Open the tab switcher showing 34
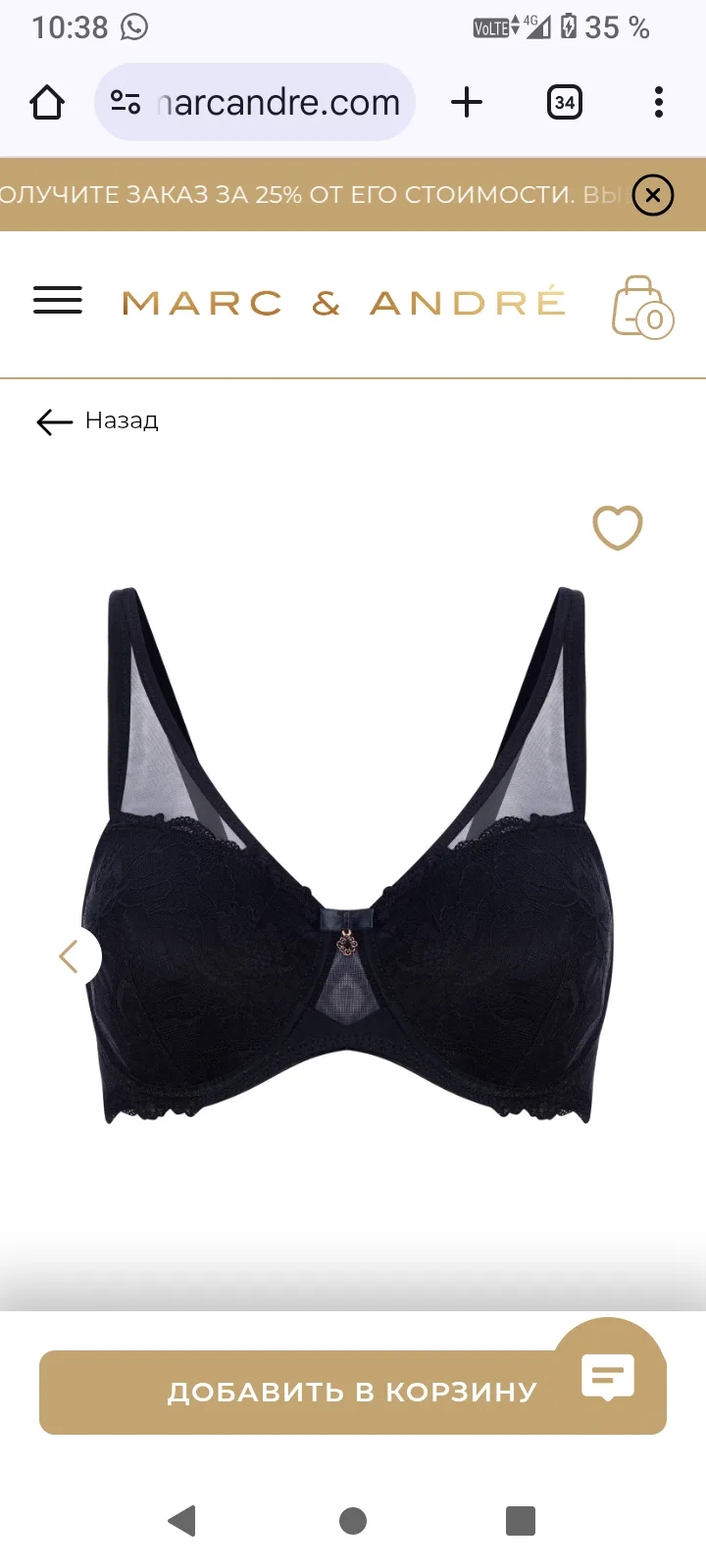This screenshot has width=706, height=1568. [x=564, y=102]
